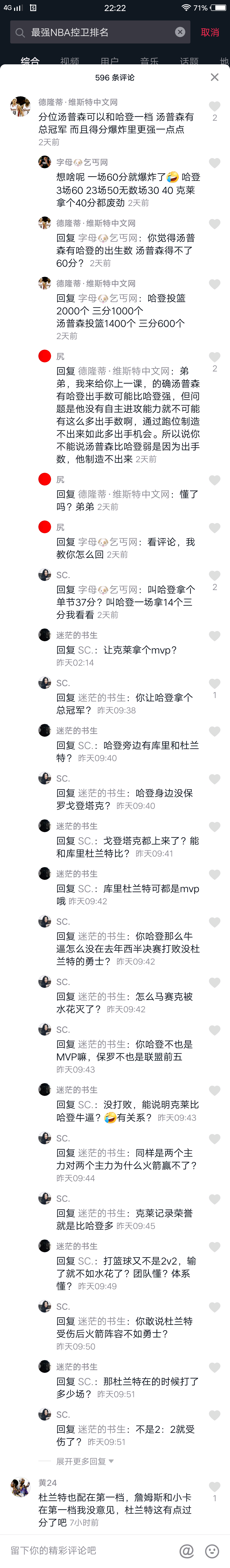Open the 最强NBA控卫排名 search field
Image resolution: width=230 pixels, height=1568 pixels.
tap(97, 32)
